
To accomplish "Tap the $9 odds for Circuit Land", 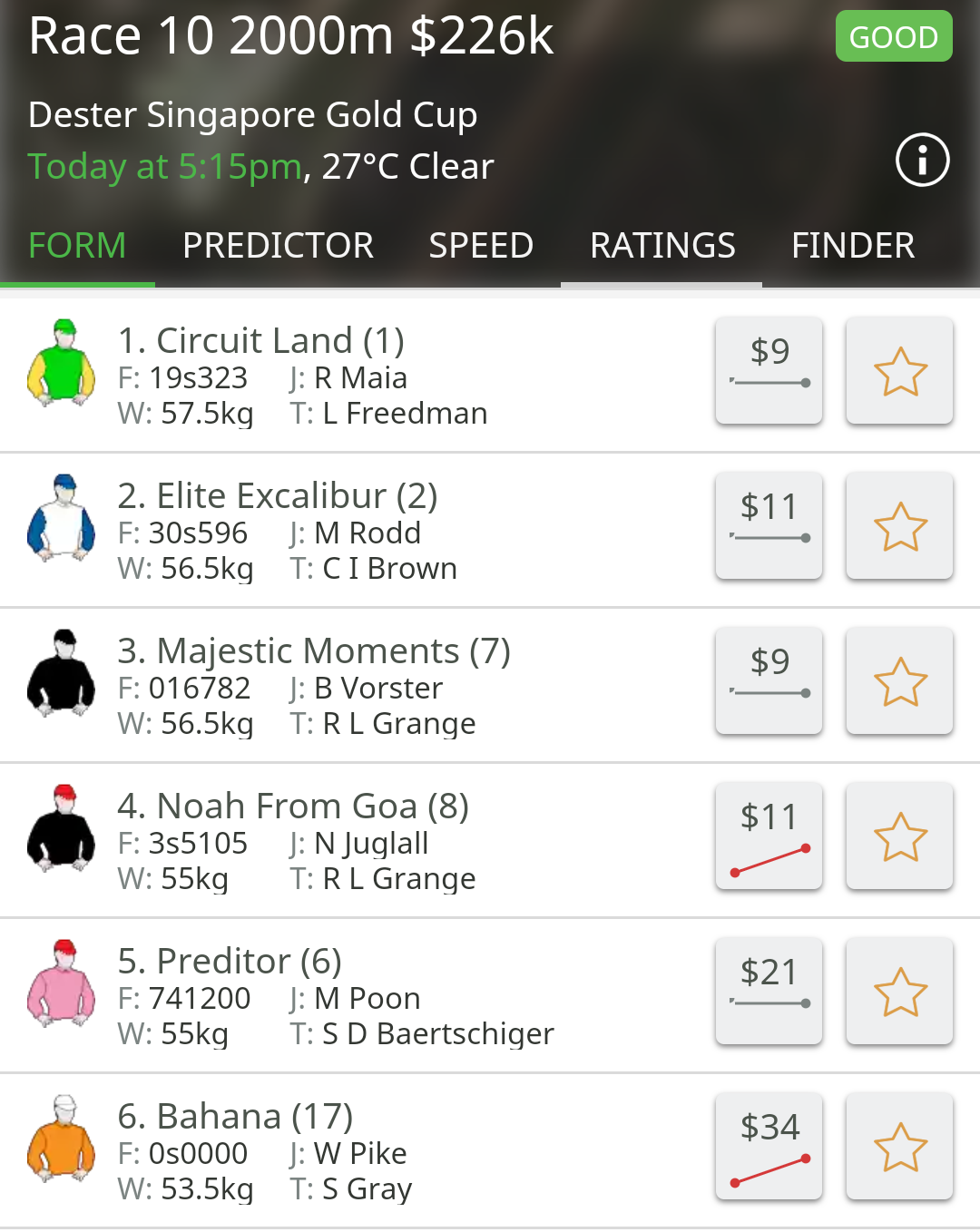I will point(769,370).
